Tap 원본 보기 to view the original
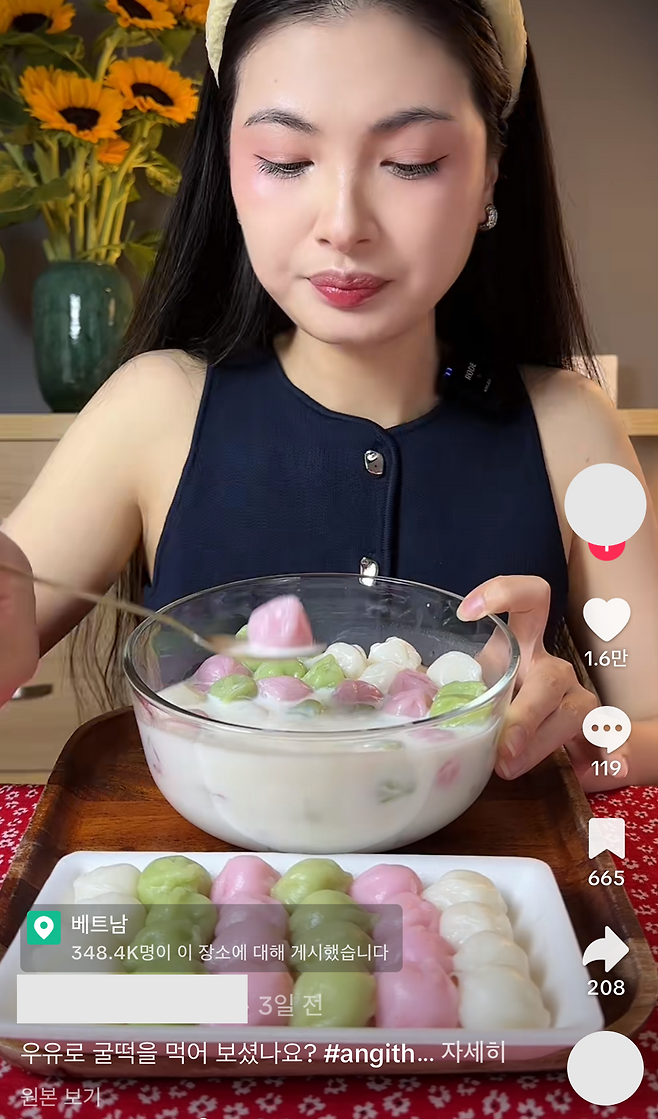This screenshot has height=1119, width=658. tap(62, 1096)
